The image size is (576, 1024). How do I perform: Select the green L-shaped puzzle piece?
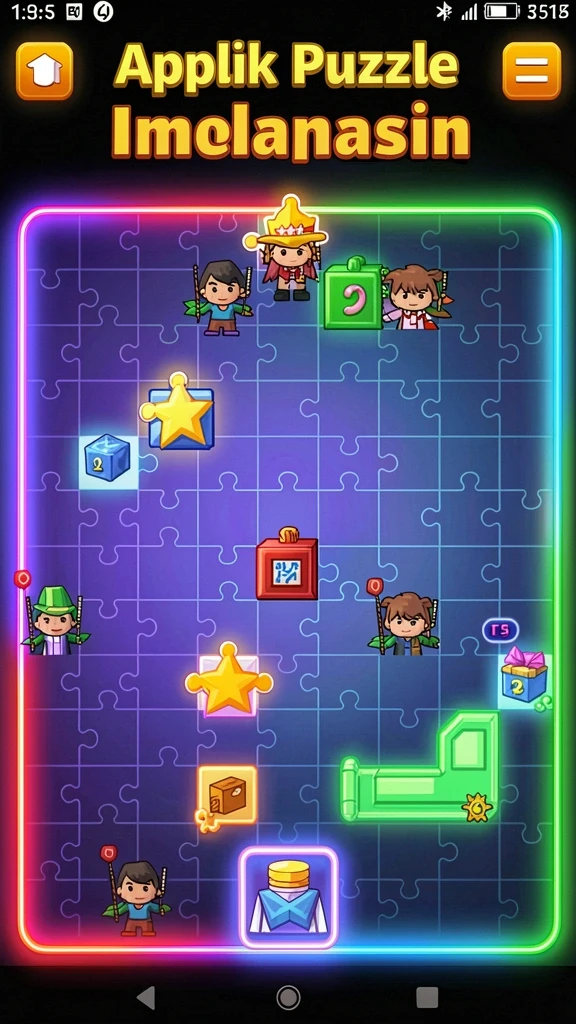click(421, 767)
